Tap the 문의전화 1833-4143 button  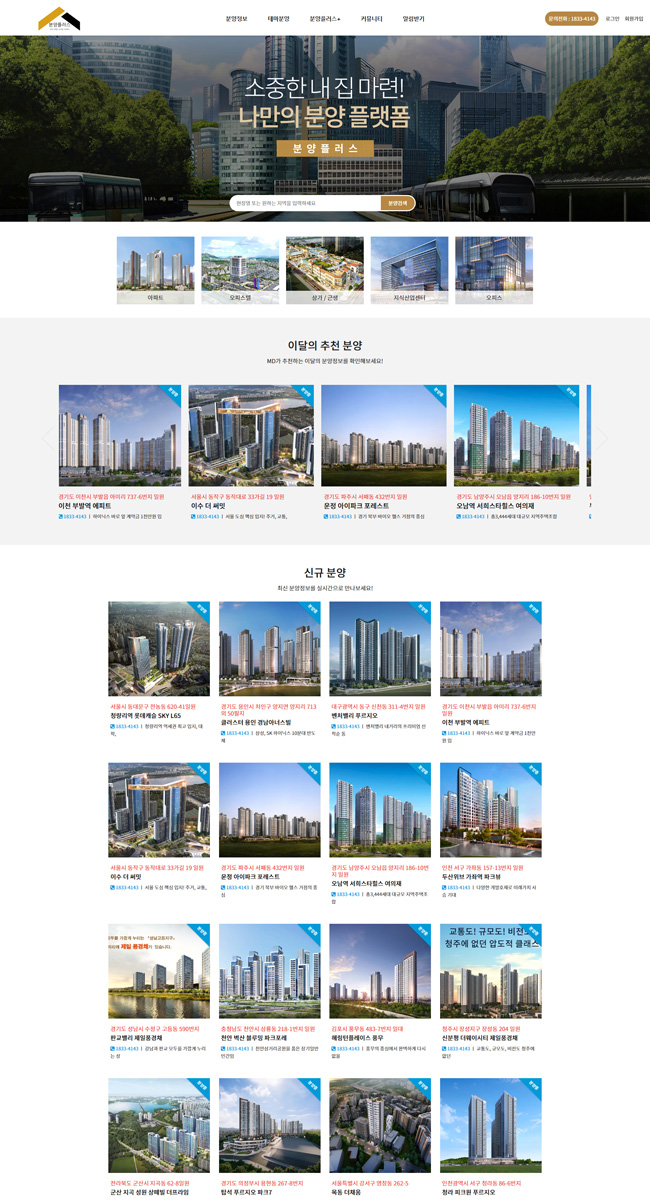(571, 19)
